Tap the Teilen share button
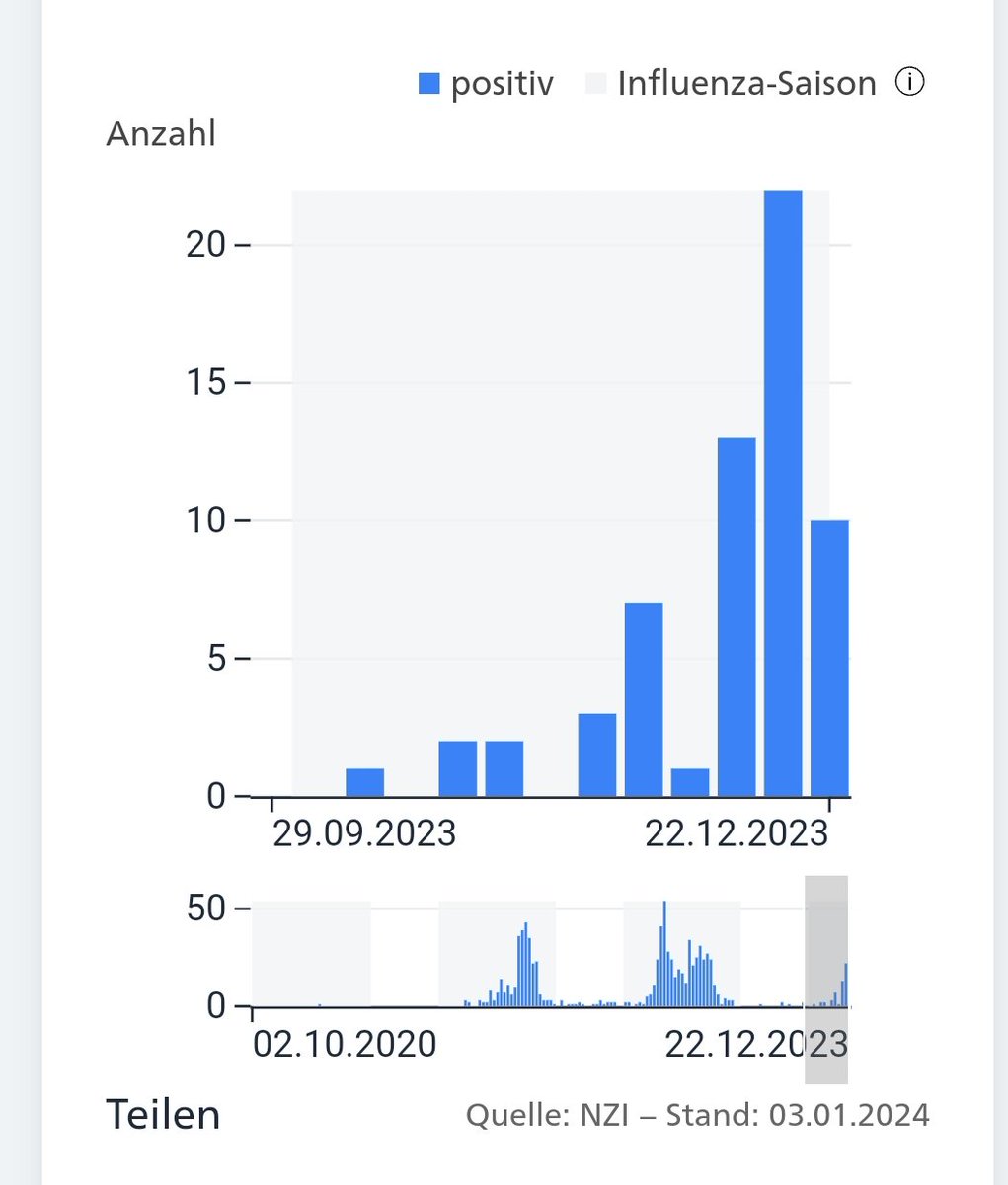This screenshot has height=1185, width=1008. pos(163,1114)
